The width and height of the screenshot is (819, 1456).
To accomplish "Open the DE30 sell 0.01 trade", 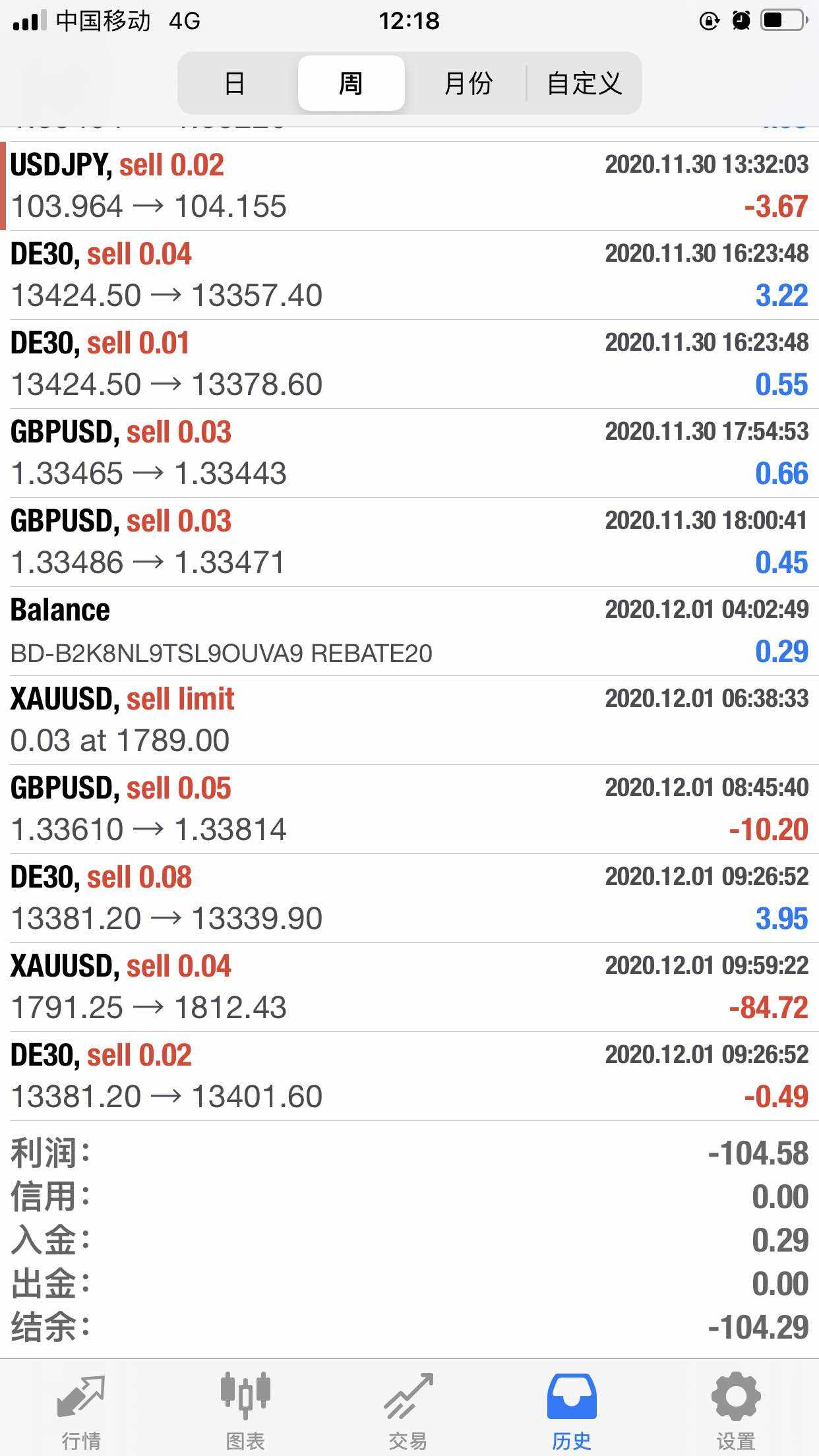I will pos(409,364).
